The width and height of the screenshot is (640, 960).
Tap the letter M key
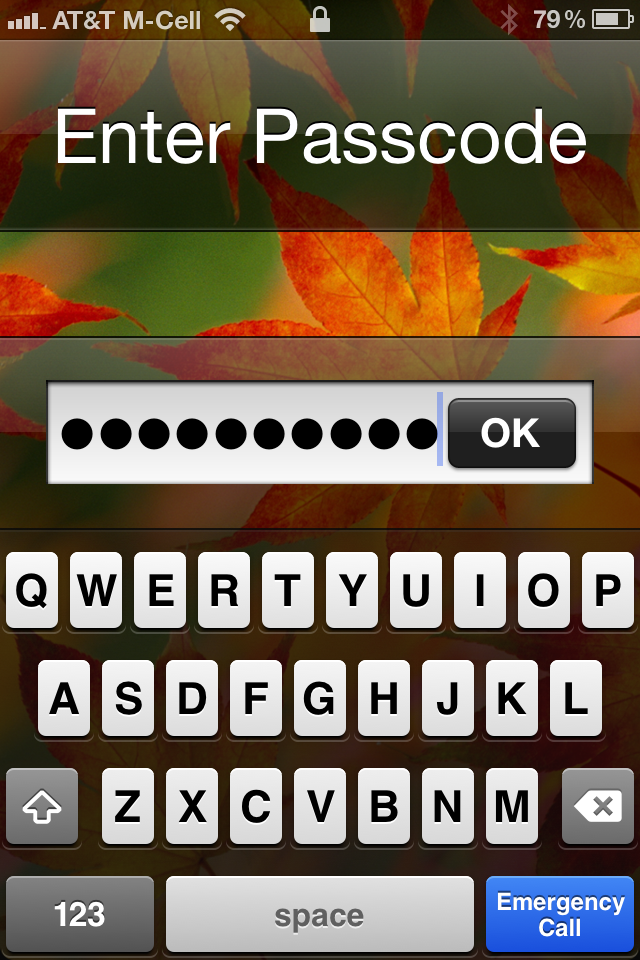(512, 806)
